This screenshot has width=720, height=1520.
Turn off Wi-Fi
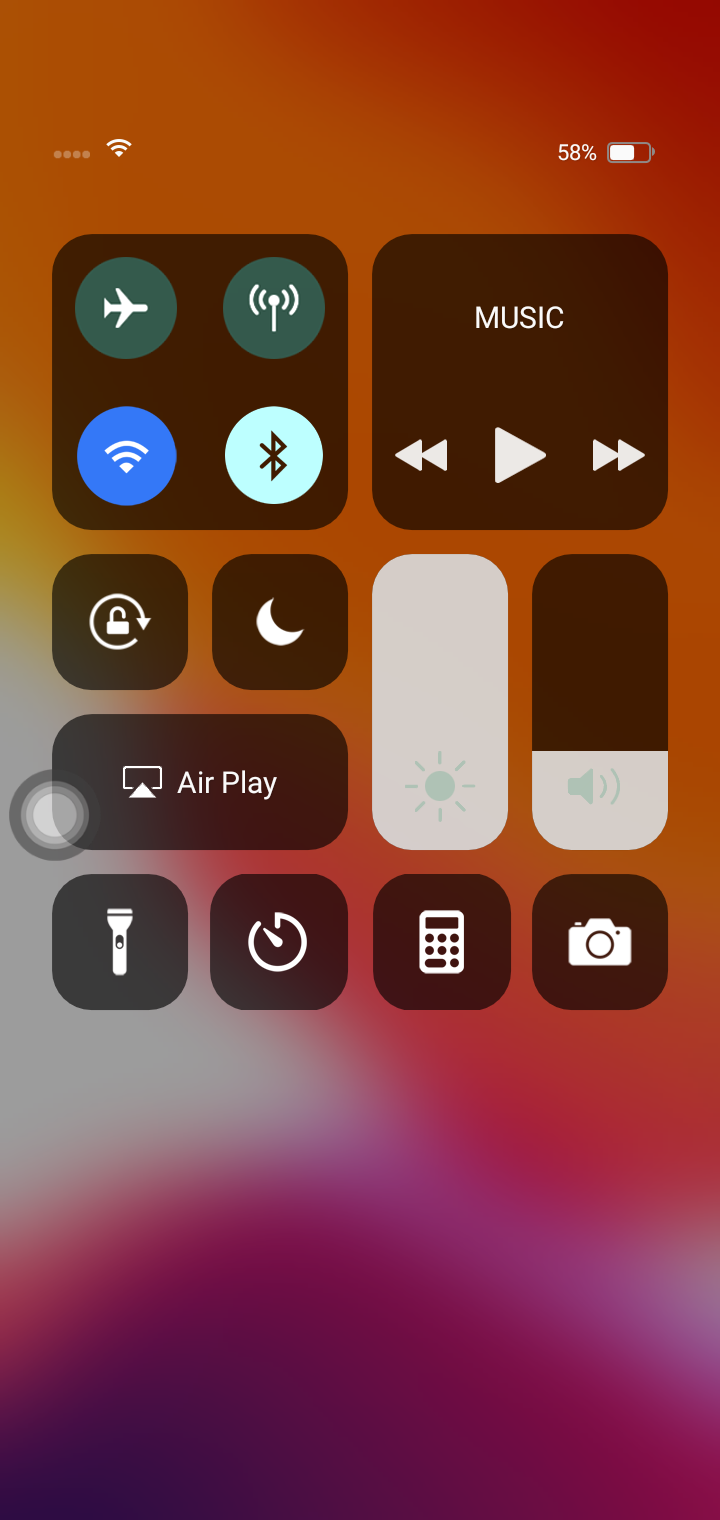pos(126,456)
